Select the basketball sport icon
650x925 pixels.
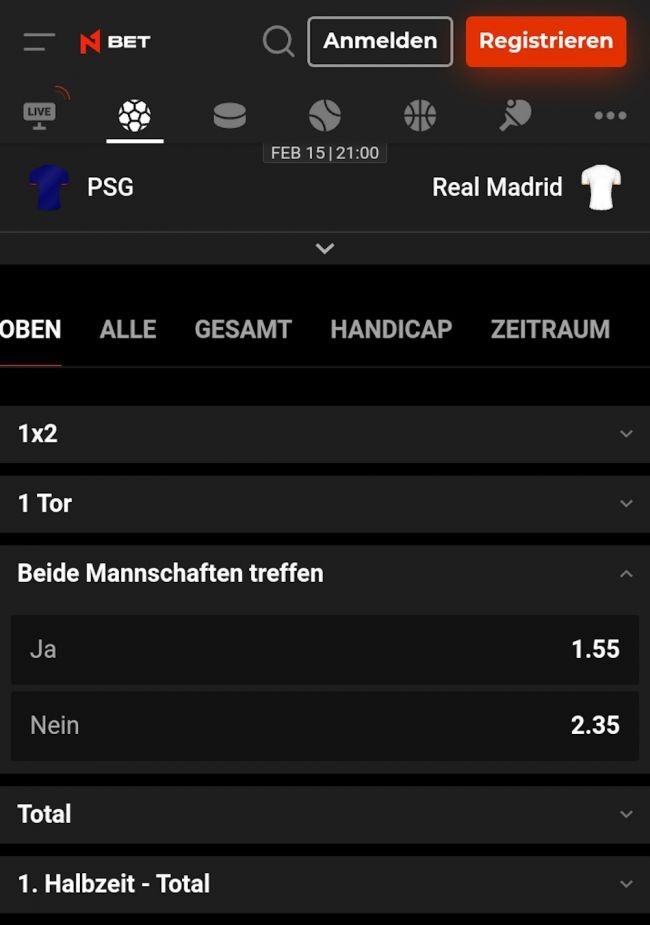pos(420,116)
